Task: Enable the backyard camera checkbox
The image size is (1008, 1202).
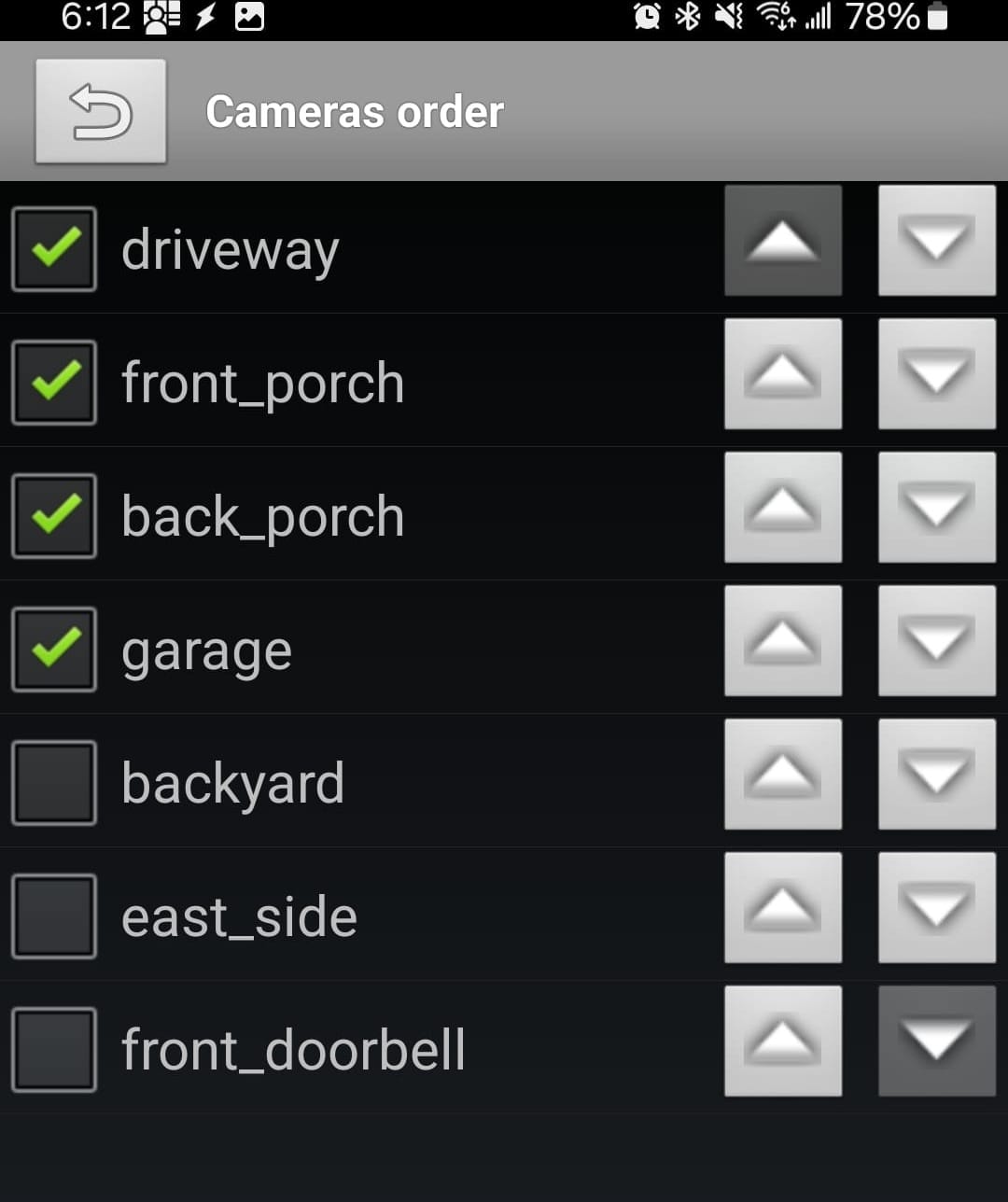Action: coord(54,783)
